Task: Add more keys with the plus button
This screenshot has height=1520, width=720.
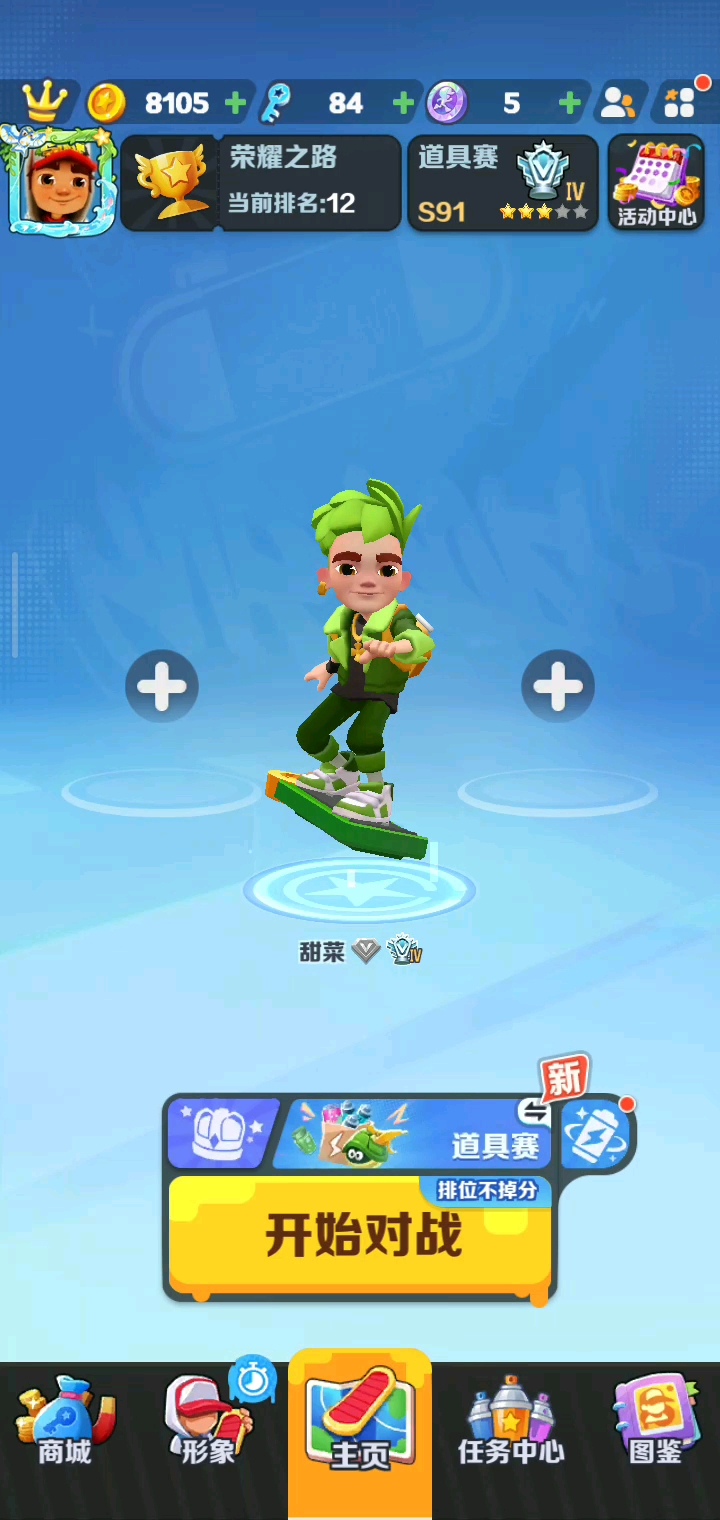Action: (x=403, y=103)
